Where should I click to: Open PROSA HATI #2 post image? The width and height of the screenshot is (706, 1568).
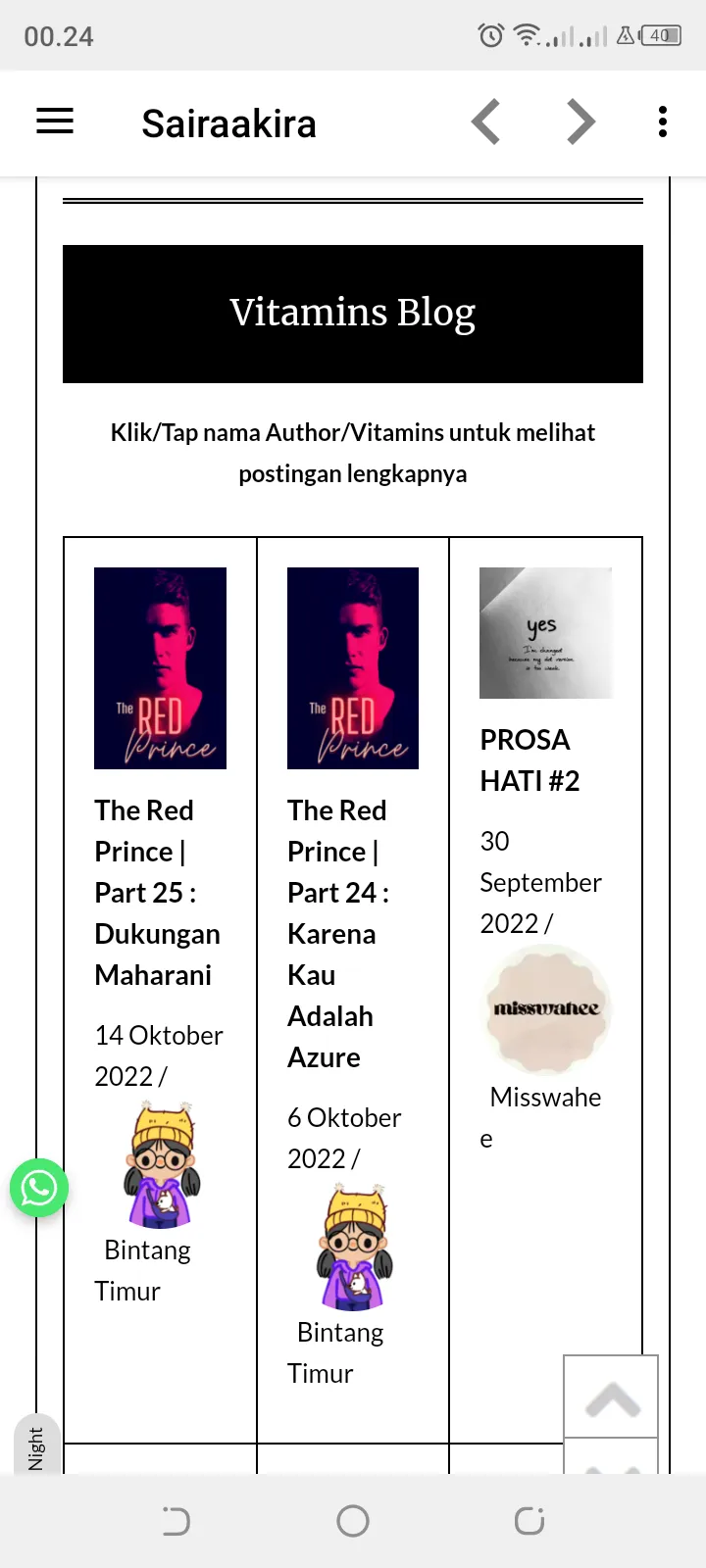click(545, 633)
